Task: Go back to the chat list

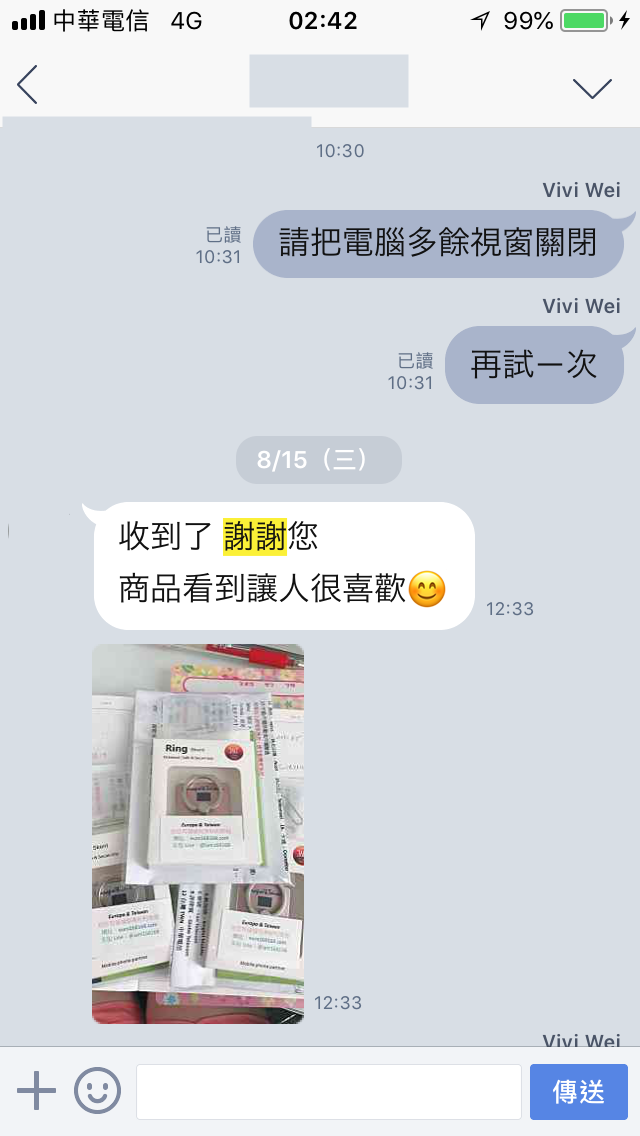Action: coord(28,85)
